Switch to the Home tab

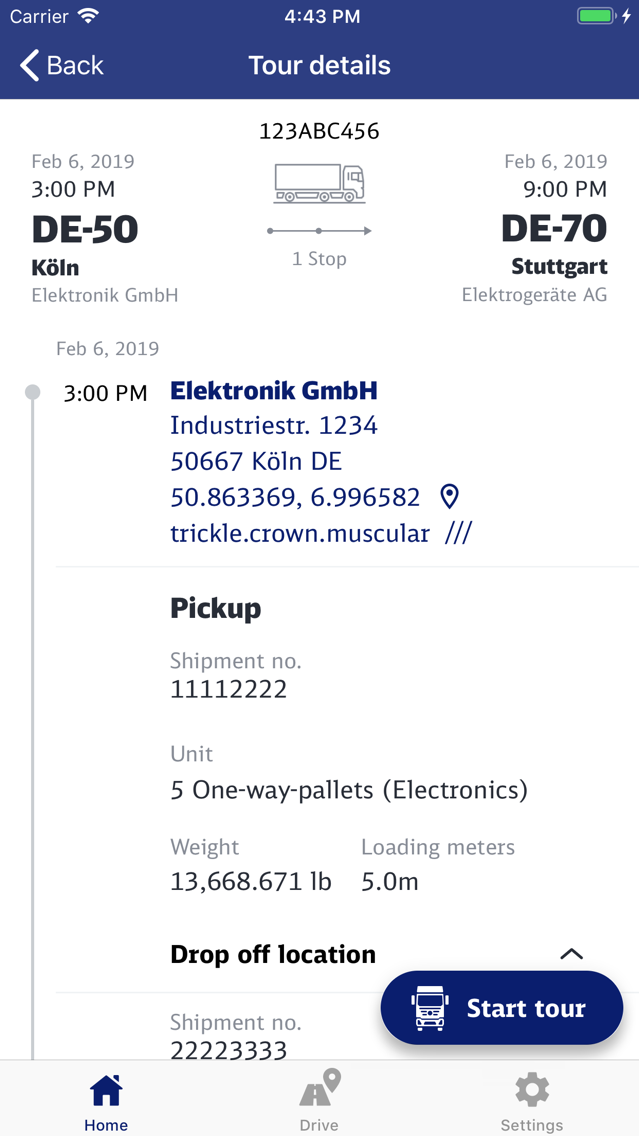(106, 1102)
